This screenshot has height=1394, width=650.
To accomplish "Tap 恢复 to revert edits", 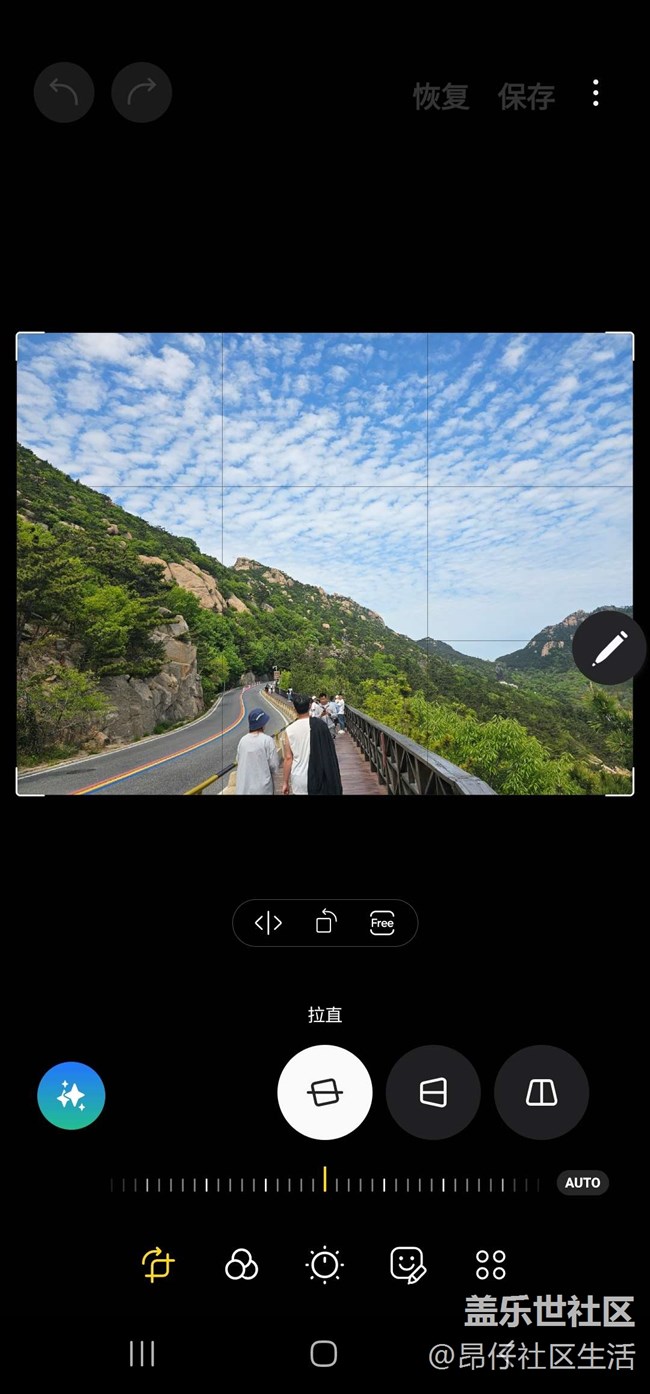I will click(441, 96).
